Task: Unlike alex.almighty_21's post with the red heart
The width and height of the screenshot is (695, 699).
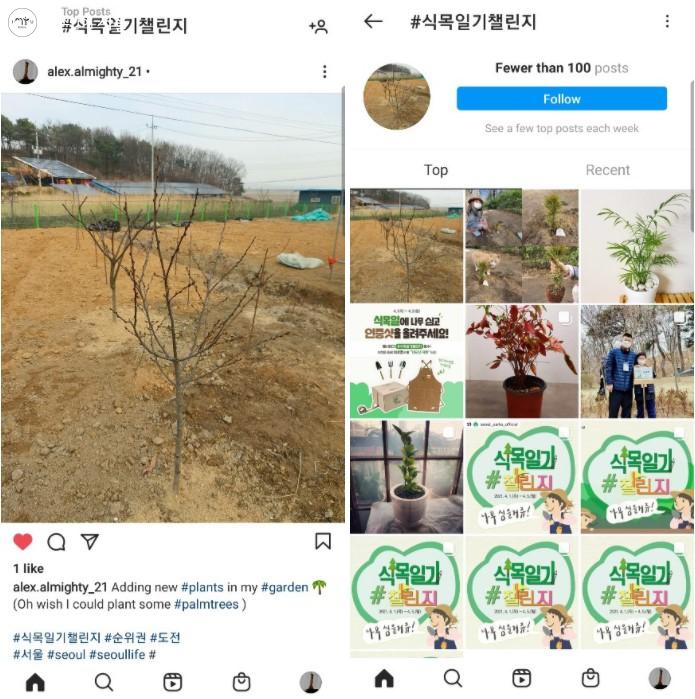Action: click(23, 541)
